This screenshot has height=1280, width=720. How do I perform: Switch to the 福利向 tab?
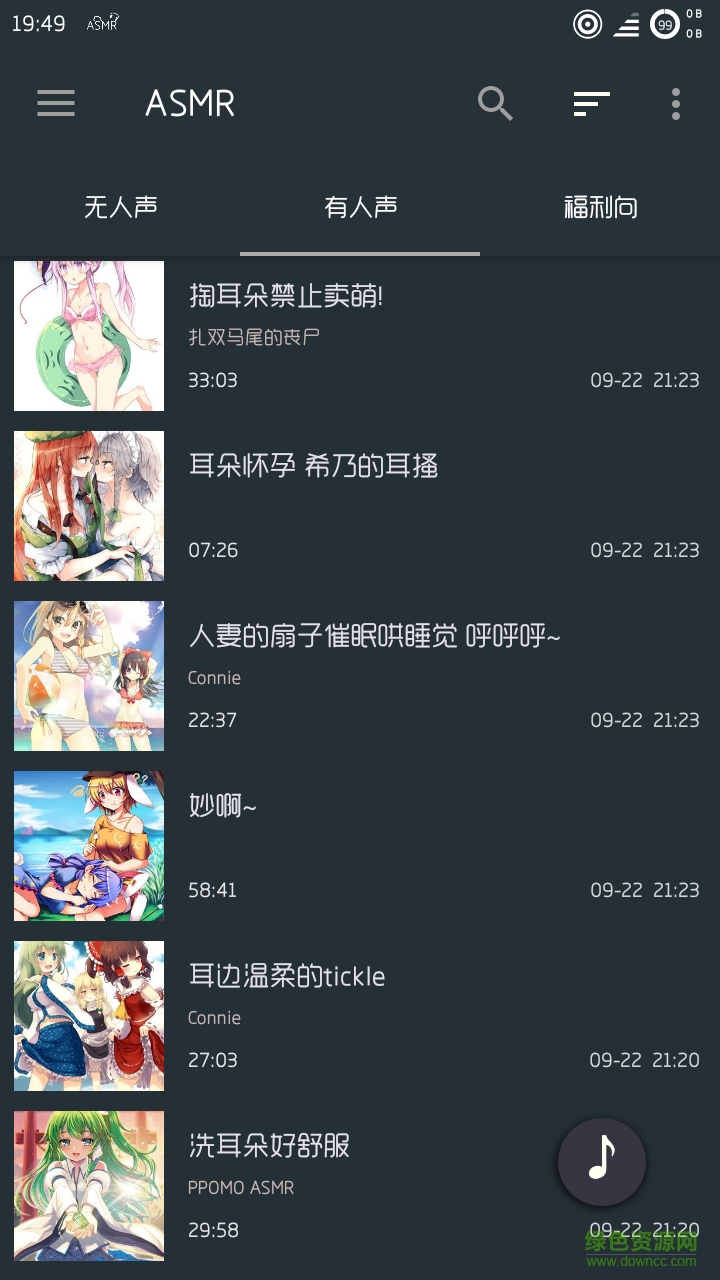600,208
